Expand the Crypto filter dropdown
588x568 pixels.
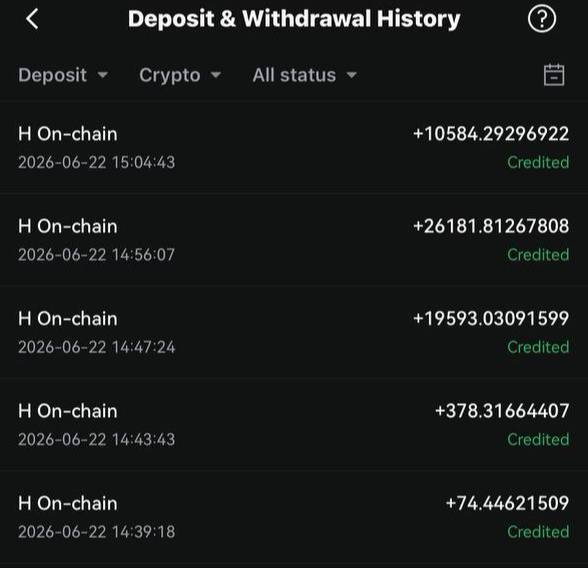click(180, 75)
